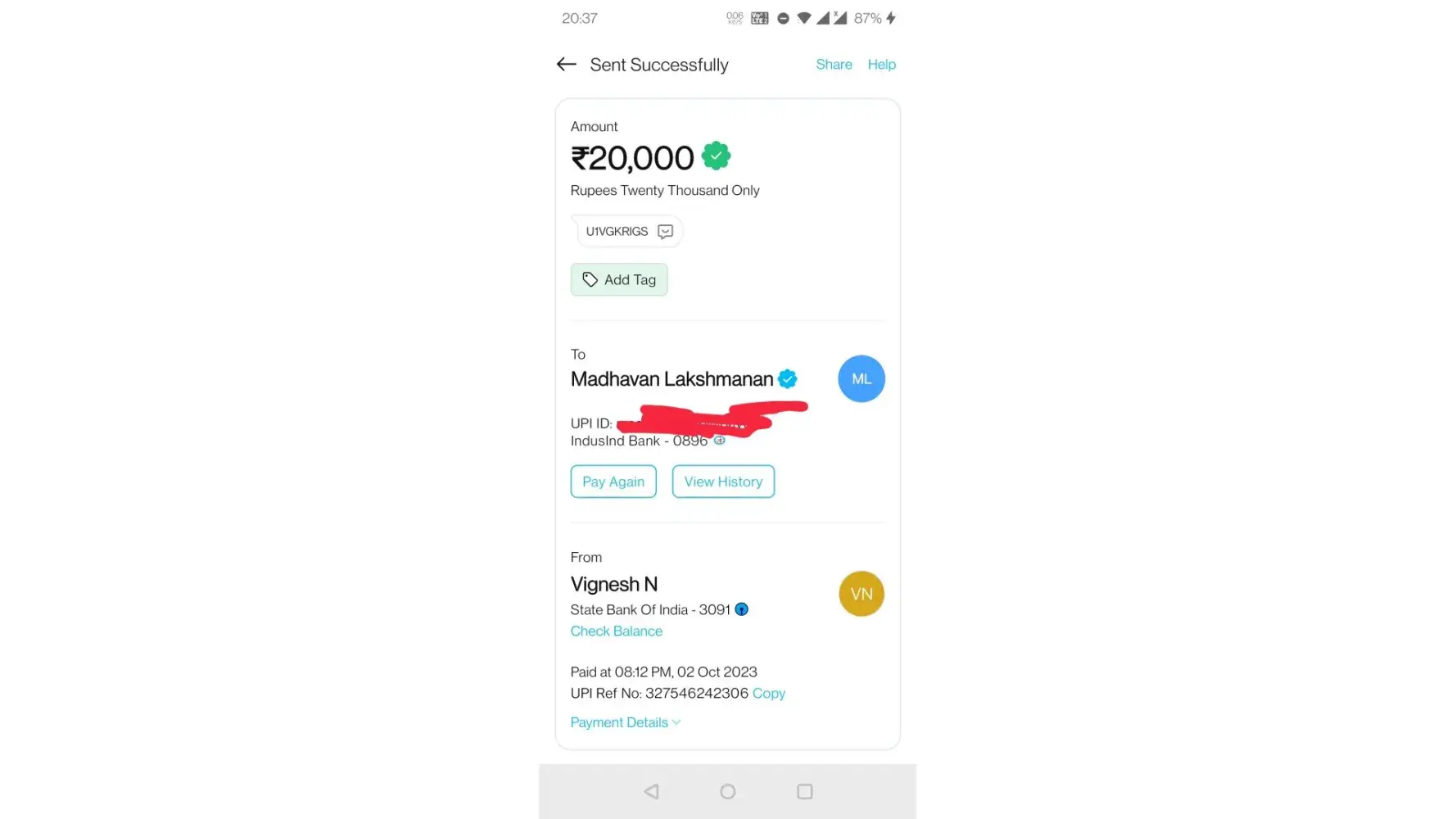Copy the UPI reference number
The image size is (1456, 819).
[768, 694]
